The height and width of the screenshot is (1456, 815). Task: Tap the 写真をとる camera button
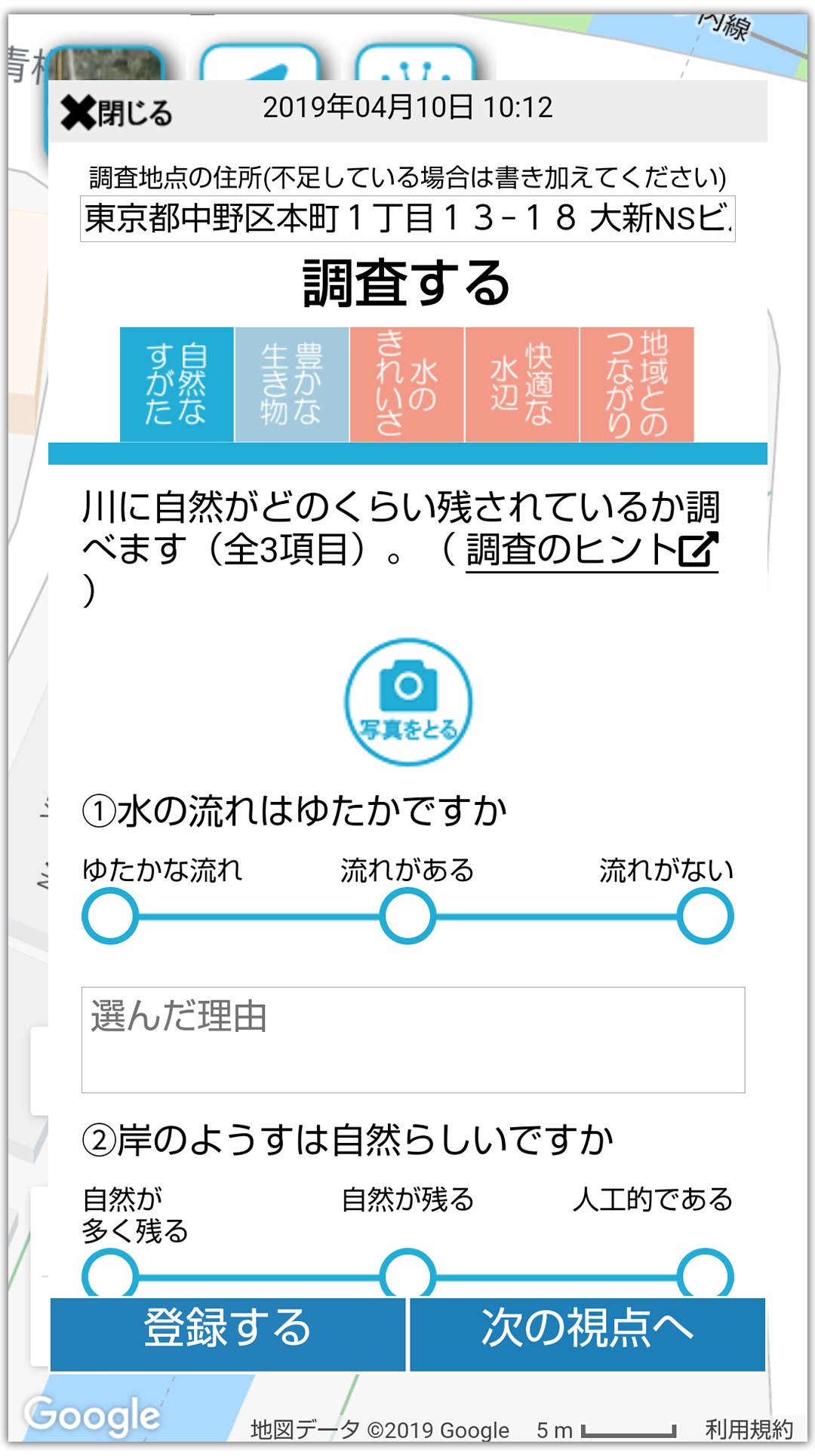[x=408, y=702]
